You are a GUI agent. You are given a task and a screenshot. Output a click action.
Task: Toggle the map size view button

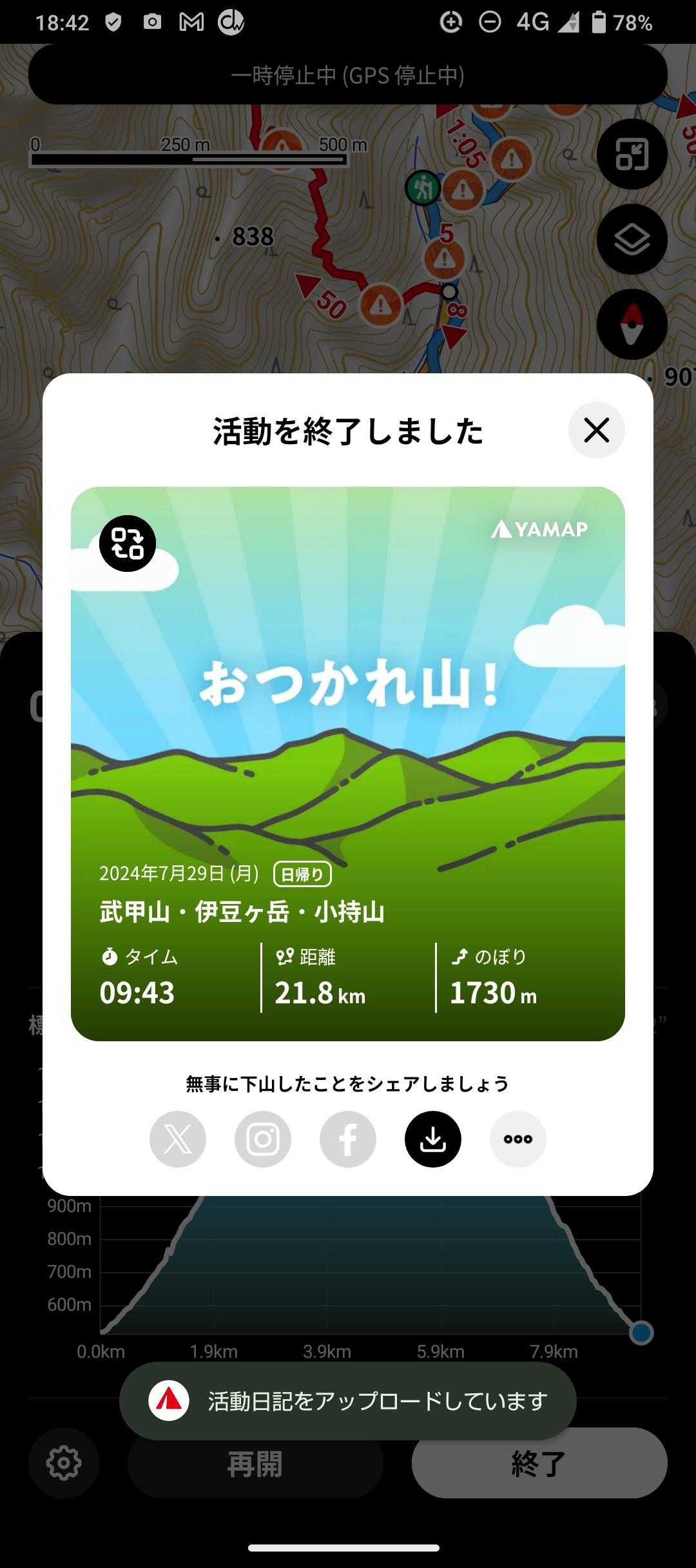[x=632, y=154]
